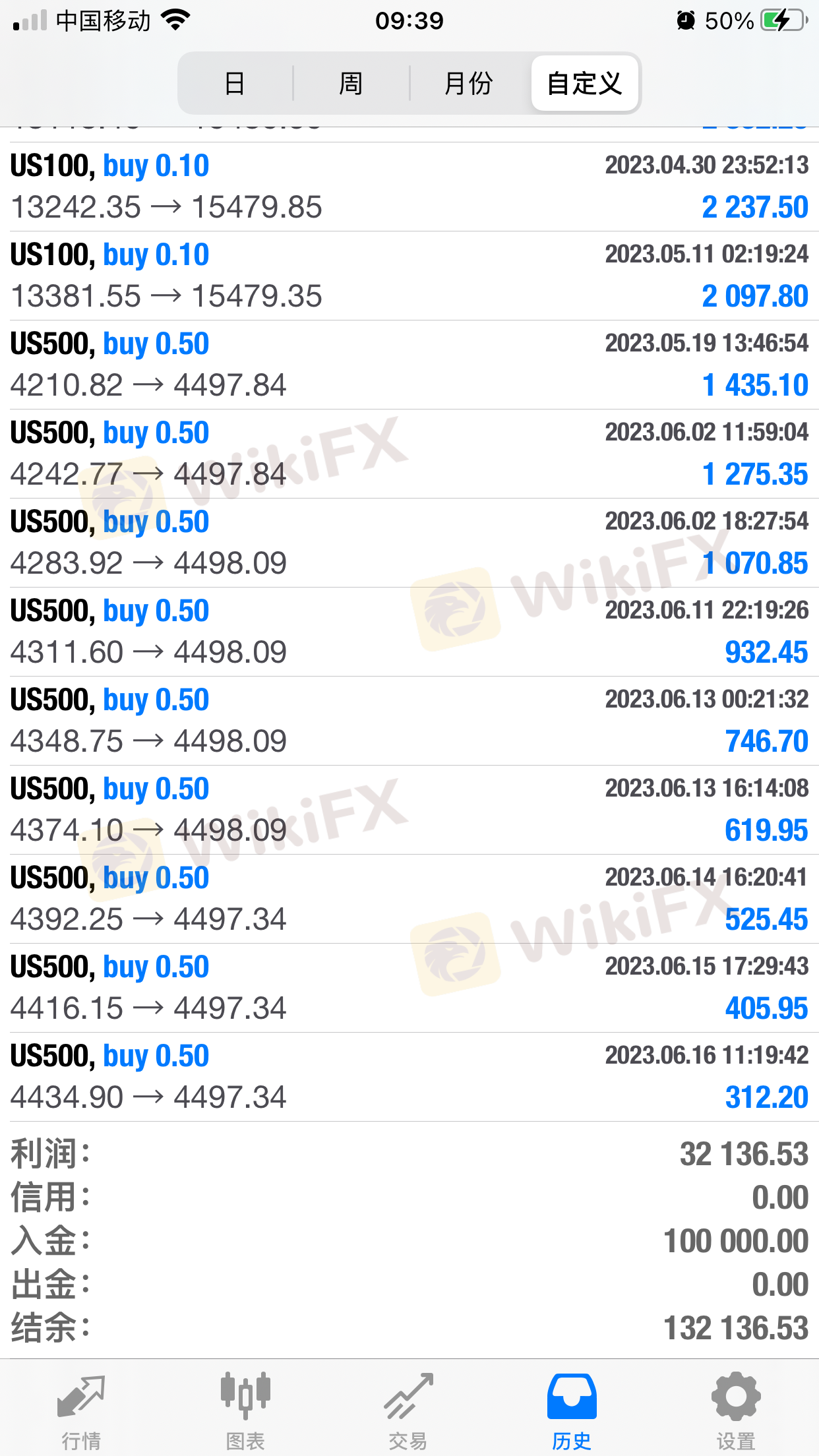
Task: Open the US500 trade with profit 312.20
Action: click(409, 1077)
